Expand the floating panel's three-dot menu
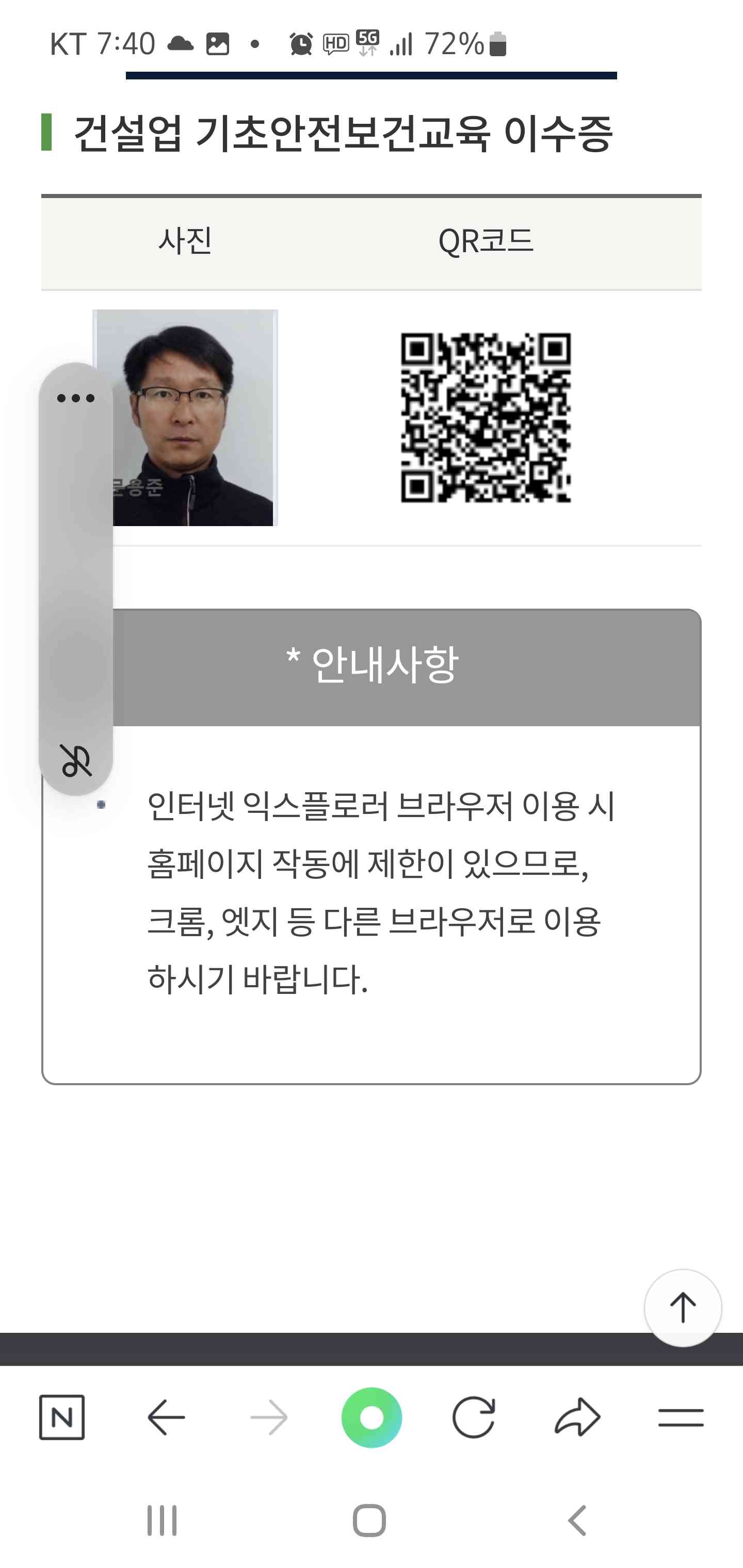 (x=75, y=399)
